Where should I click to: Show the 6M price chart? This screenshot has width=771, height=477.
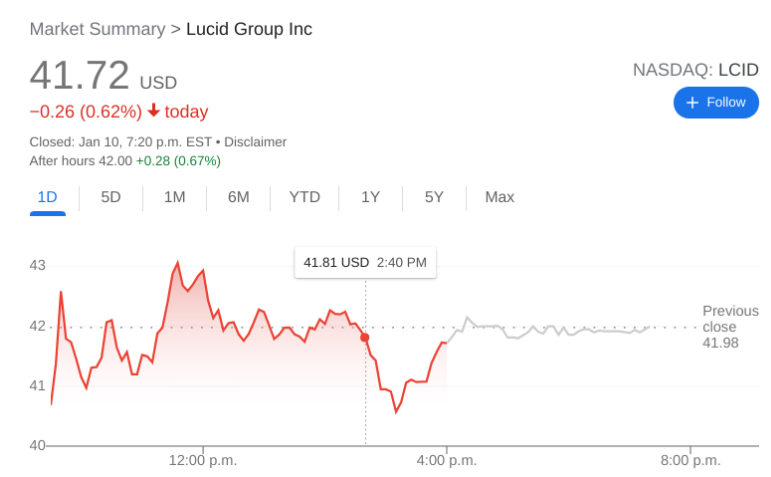pyautogui.click(x=238, y=197)
